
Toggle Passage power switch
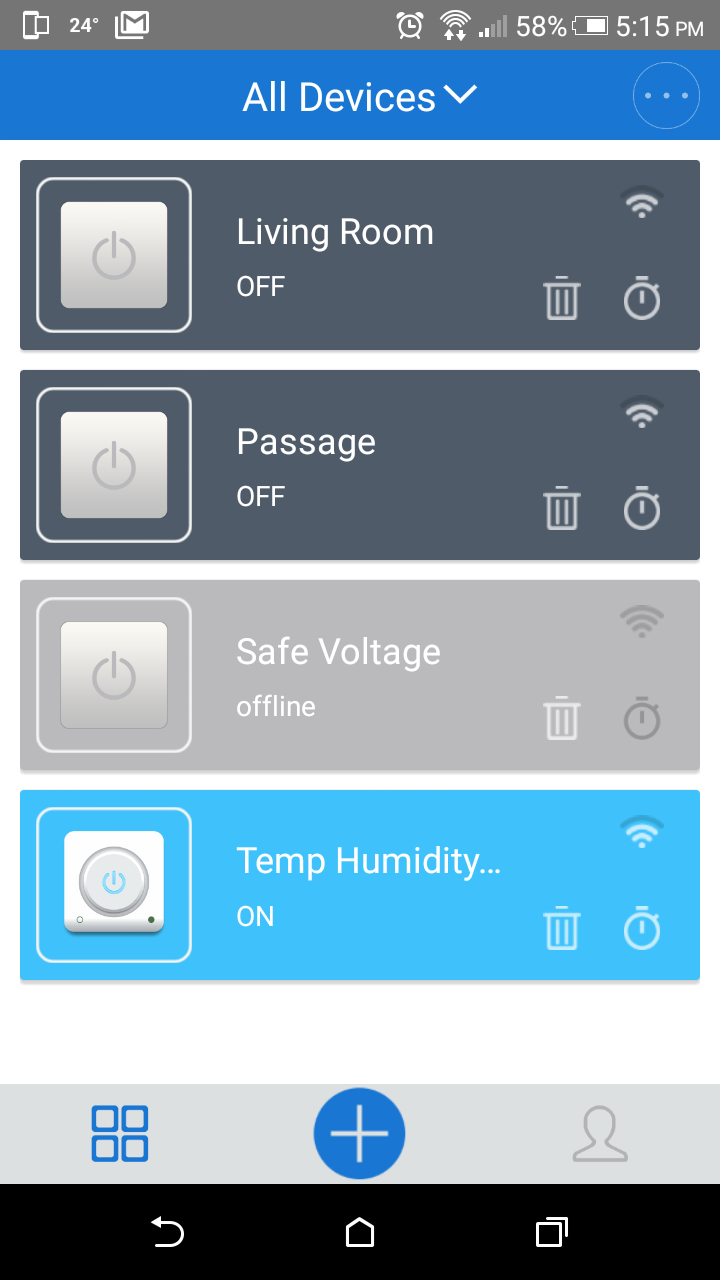(x=114, y=465)
